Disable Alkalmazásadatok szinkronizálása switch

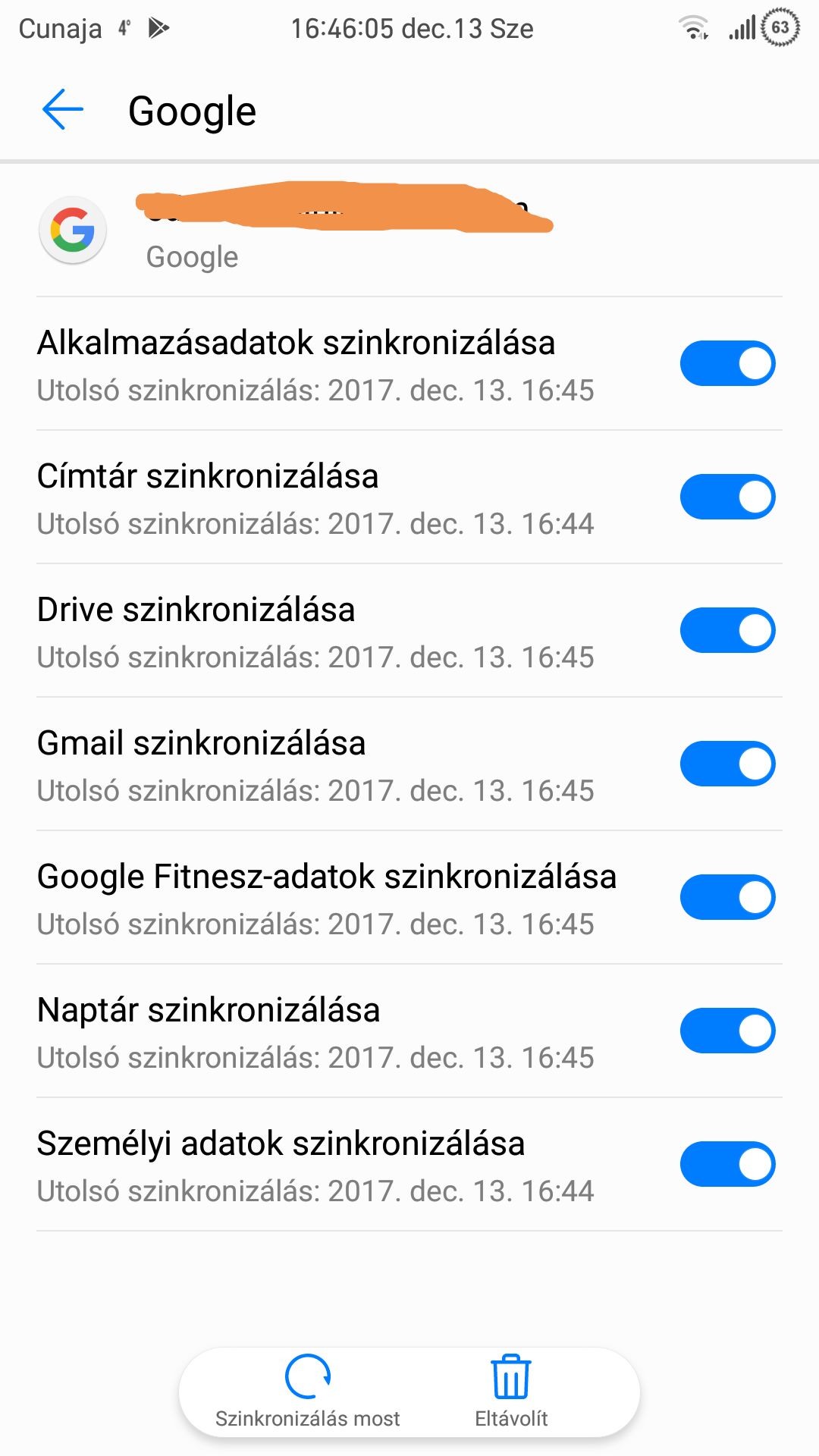click(x=727, y=363)
